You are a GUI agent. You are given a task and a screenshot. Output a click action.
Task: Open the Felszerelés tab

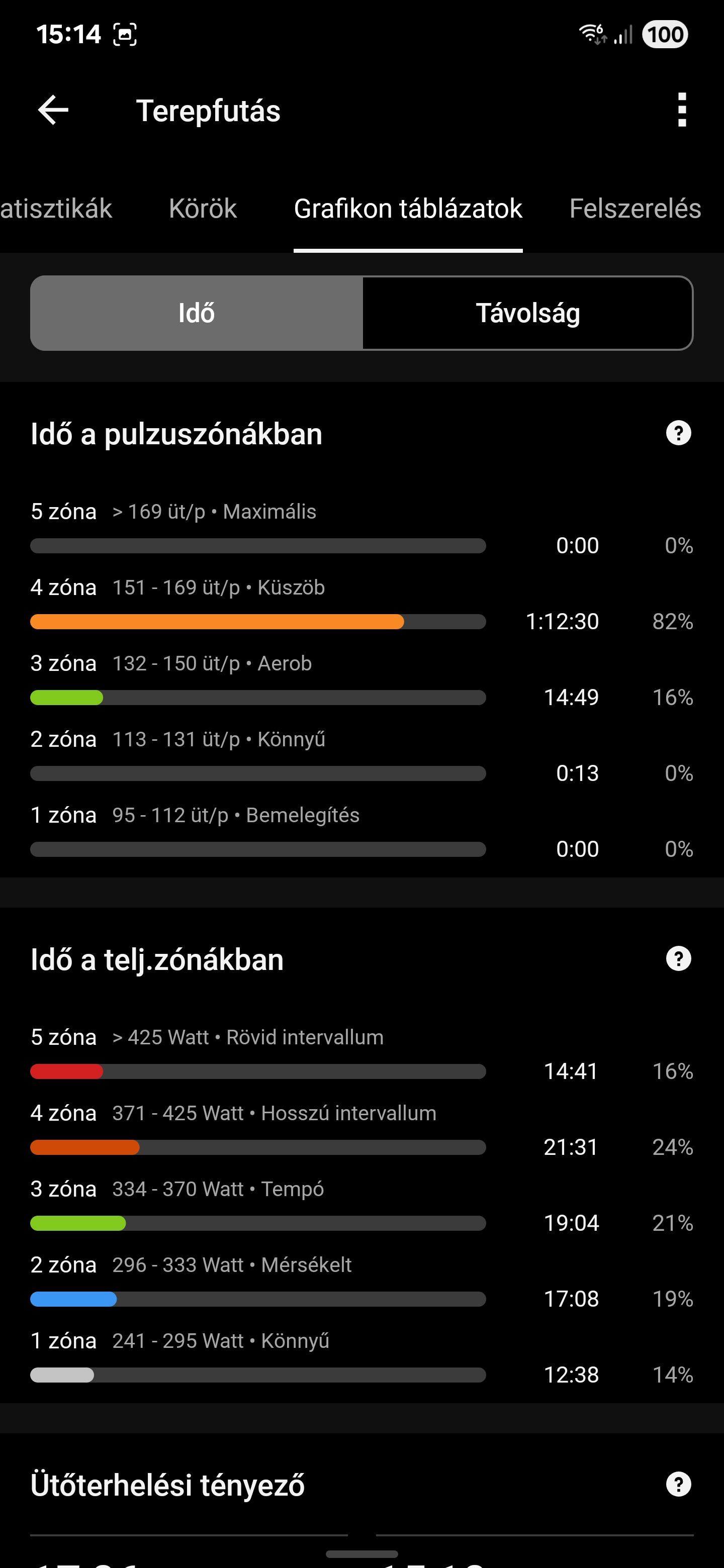635,209
